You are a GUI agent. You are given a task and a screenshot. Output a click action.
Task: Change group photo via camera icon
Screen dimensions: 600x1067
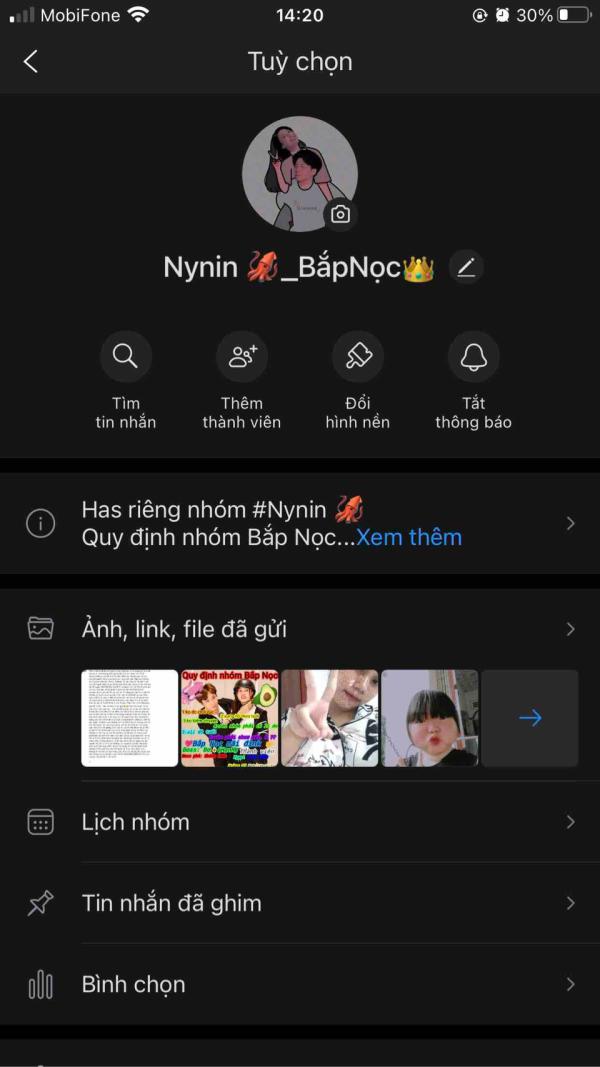pyautogui.click(x=340, y=214)
